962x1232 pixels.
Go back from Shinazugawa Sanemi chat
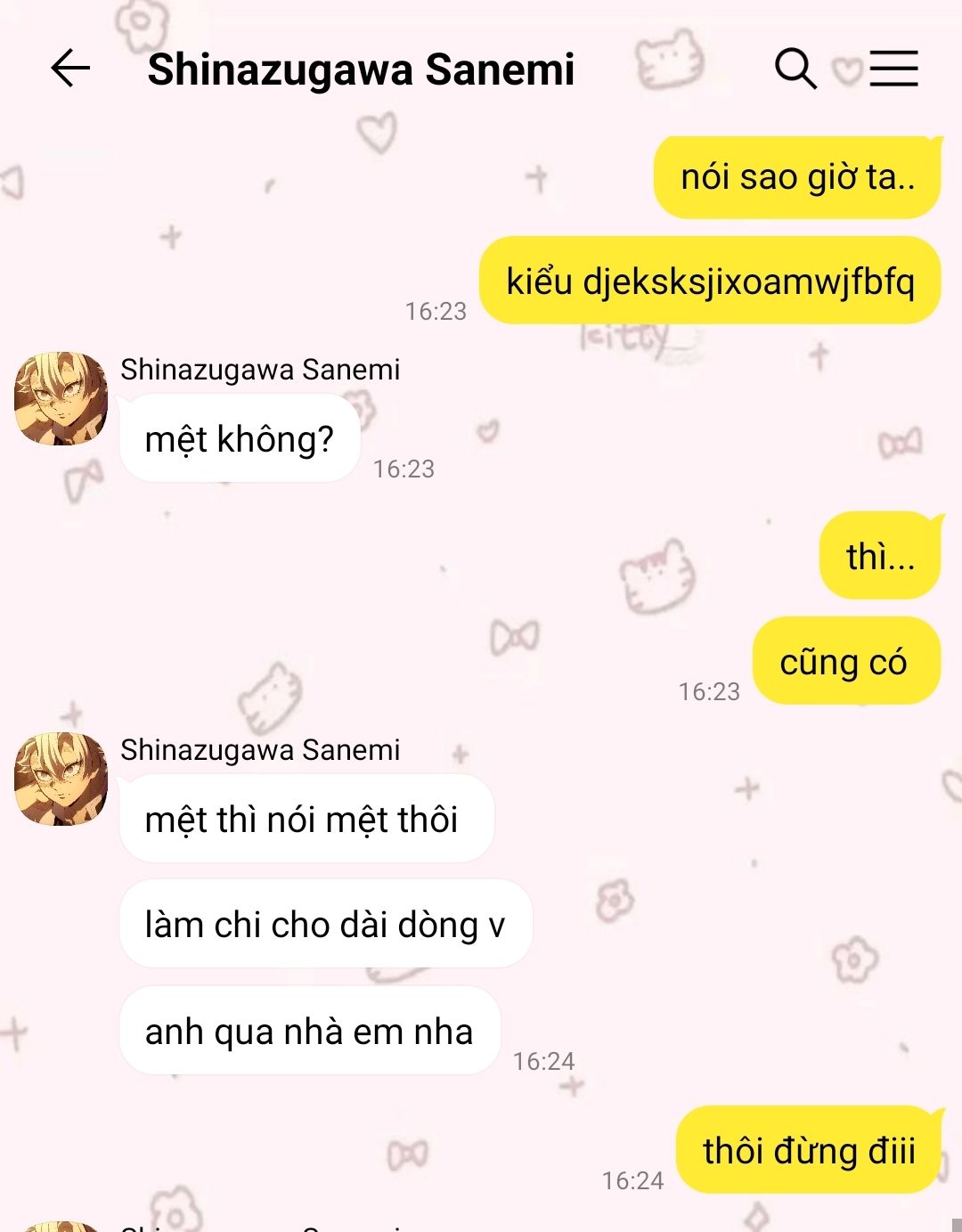70,69
